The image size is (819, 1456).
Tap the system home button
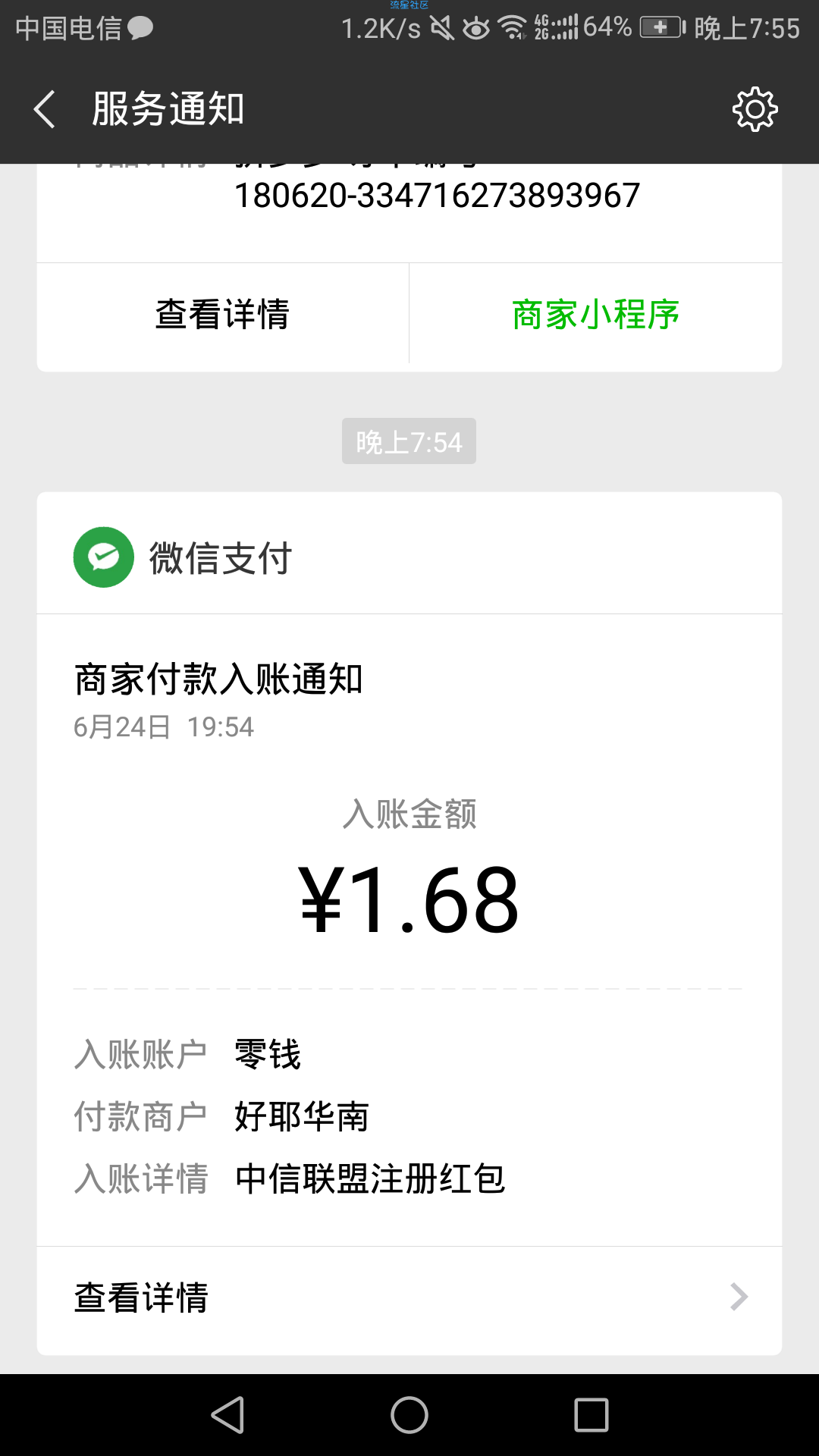tap(409, 1415)
